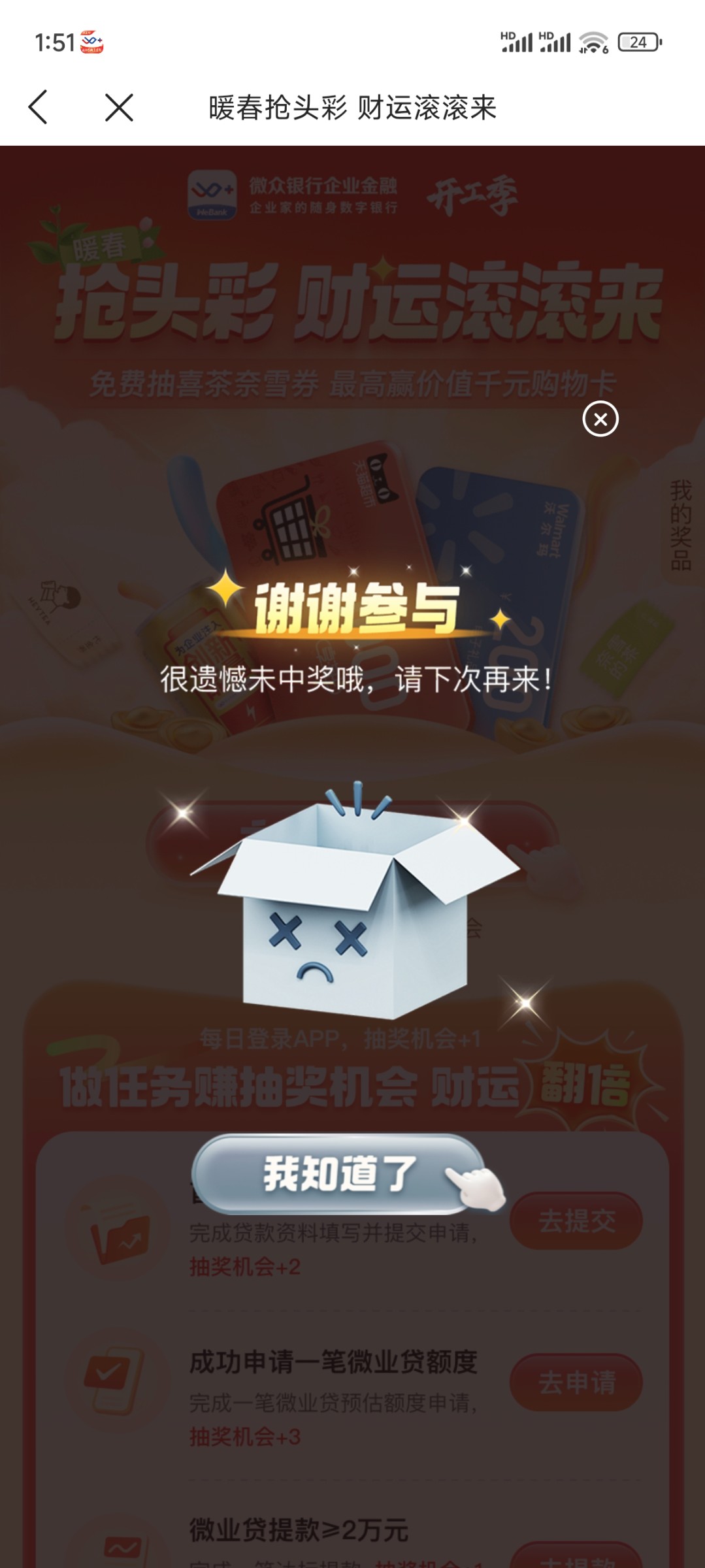The image size is (705, 1568).
Task: Tap the back arrow in the header
Action: pyautogui.click(x=39, y=107)
